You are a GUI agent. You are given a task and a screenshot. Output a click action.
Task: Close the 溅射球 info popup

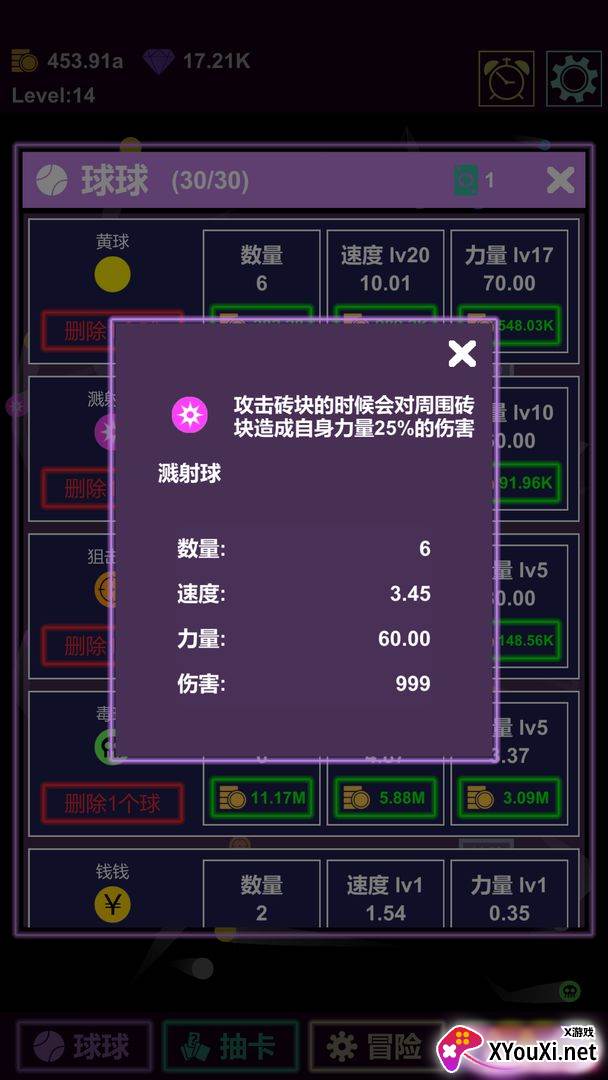coord(462,353)
